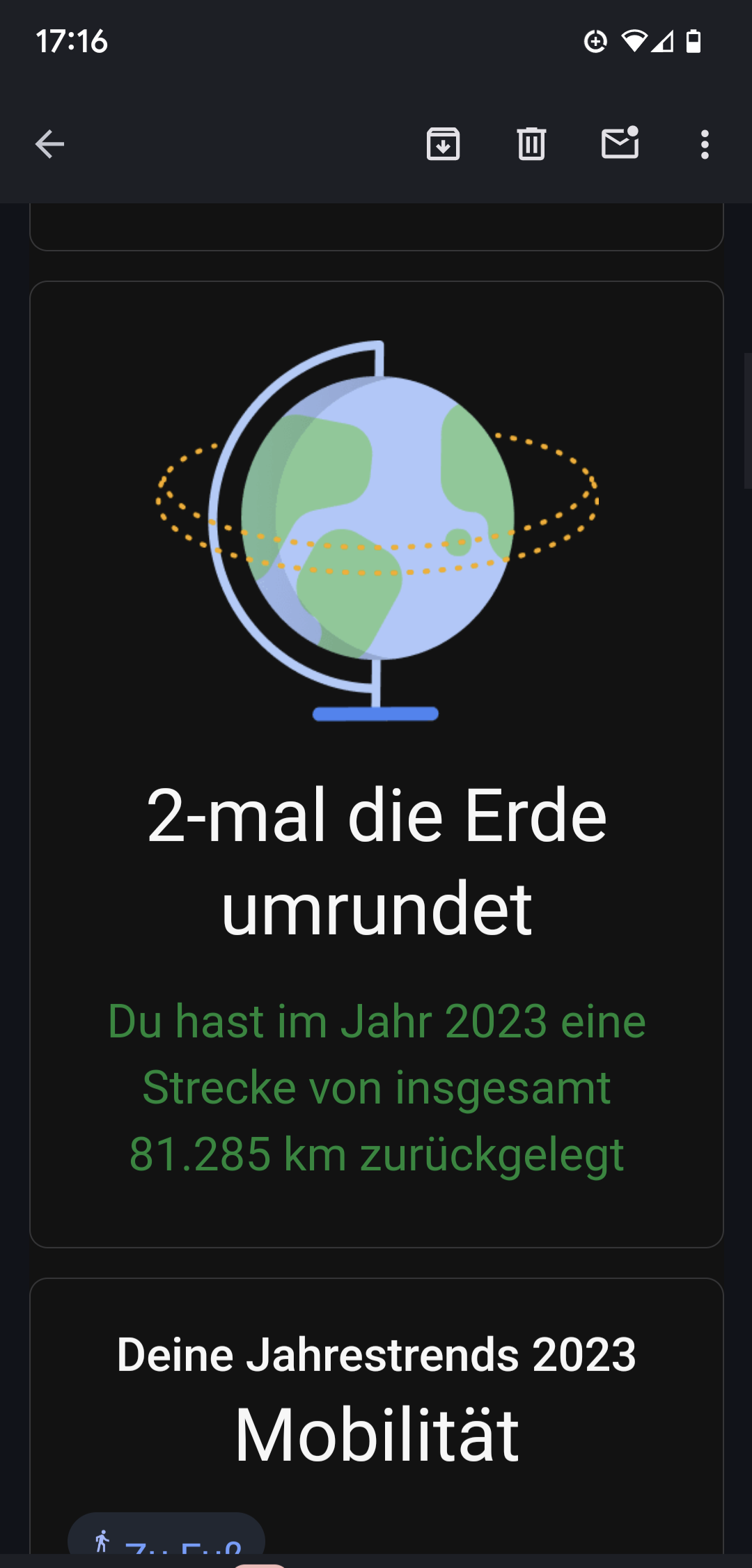This screenshot has height=1568, width=752.
Task: Mark the email as unread
Action: click(620, 143)
